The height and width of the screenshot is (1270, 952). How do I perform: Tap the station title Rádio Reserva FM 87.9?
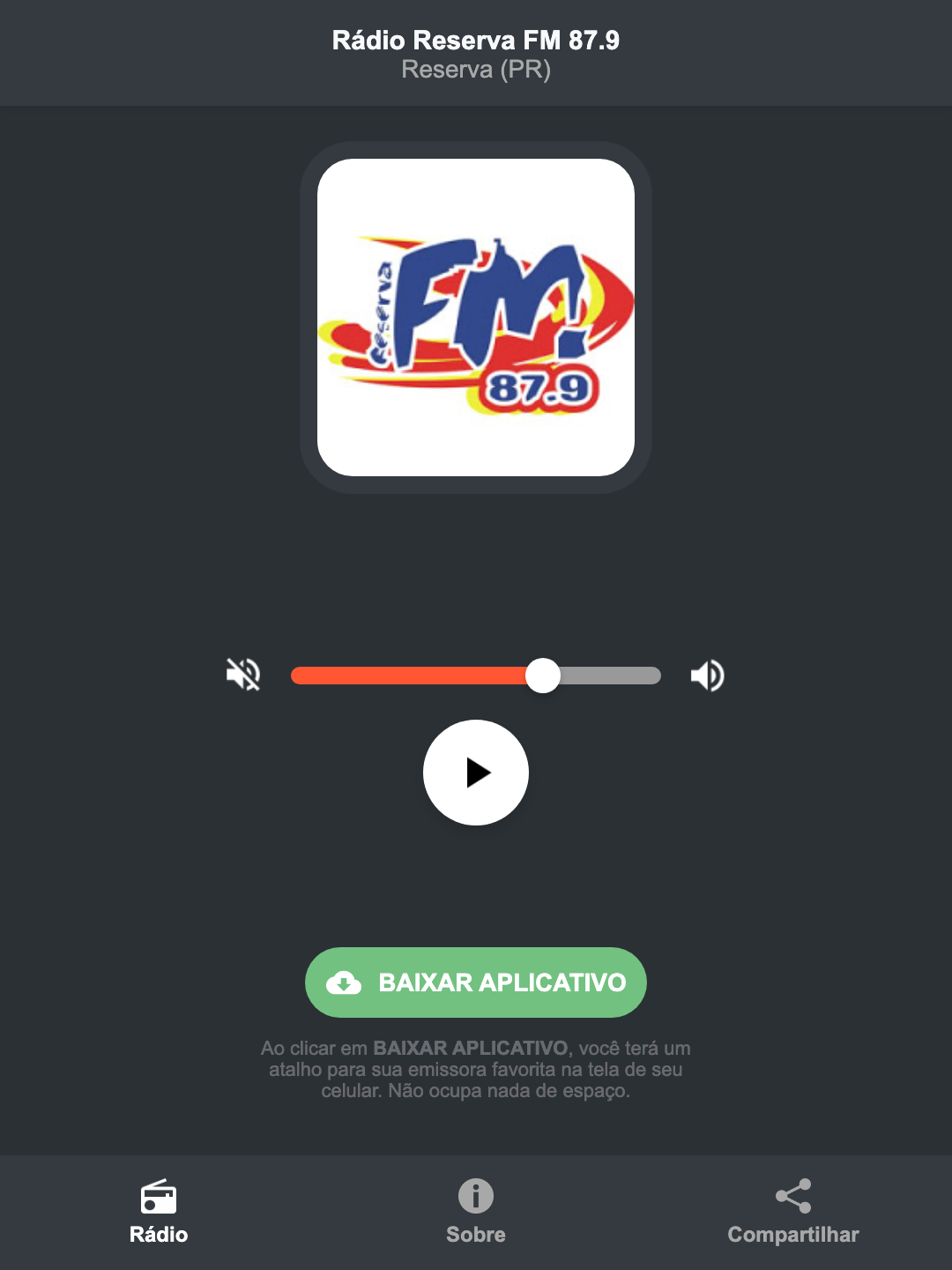[476, 40]
